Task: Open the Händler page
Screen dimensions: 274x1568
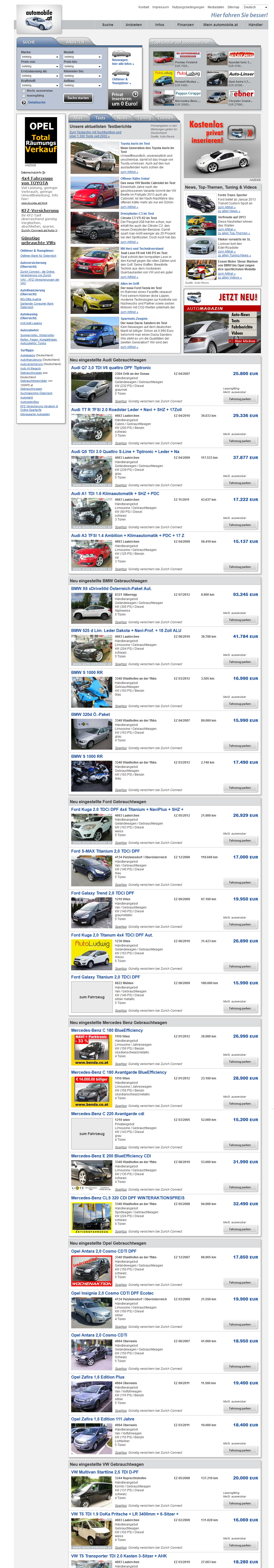Action: point(255,25)
